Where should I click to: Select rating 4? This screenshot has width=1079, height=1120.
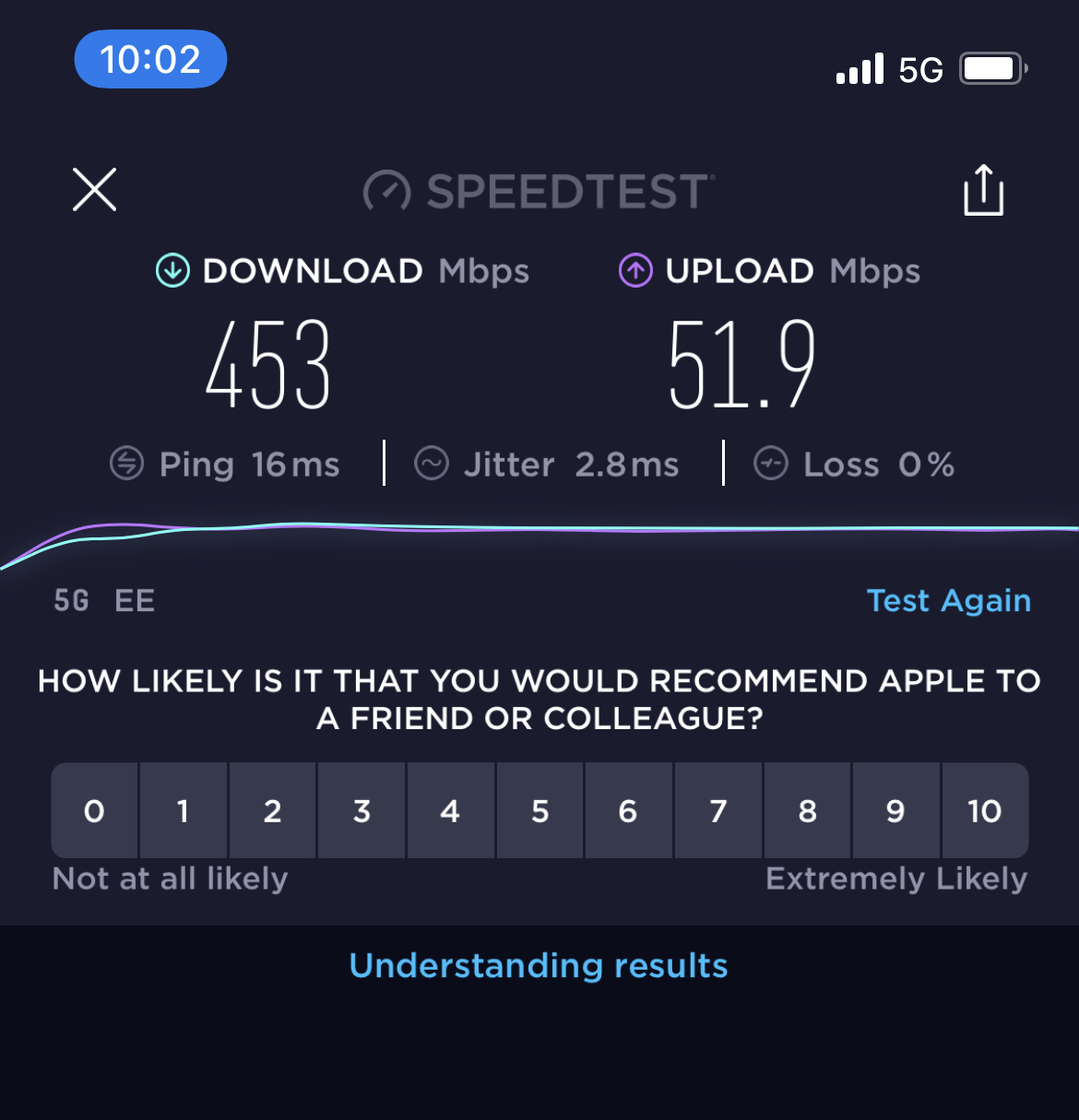click(450, 811)
